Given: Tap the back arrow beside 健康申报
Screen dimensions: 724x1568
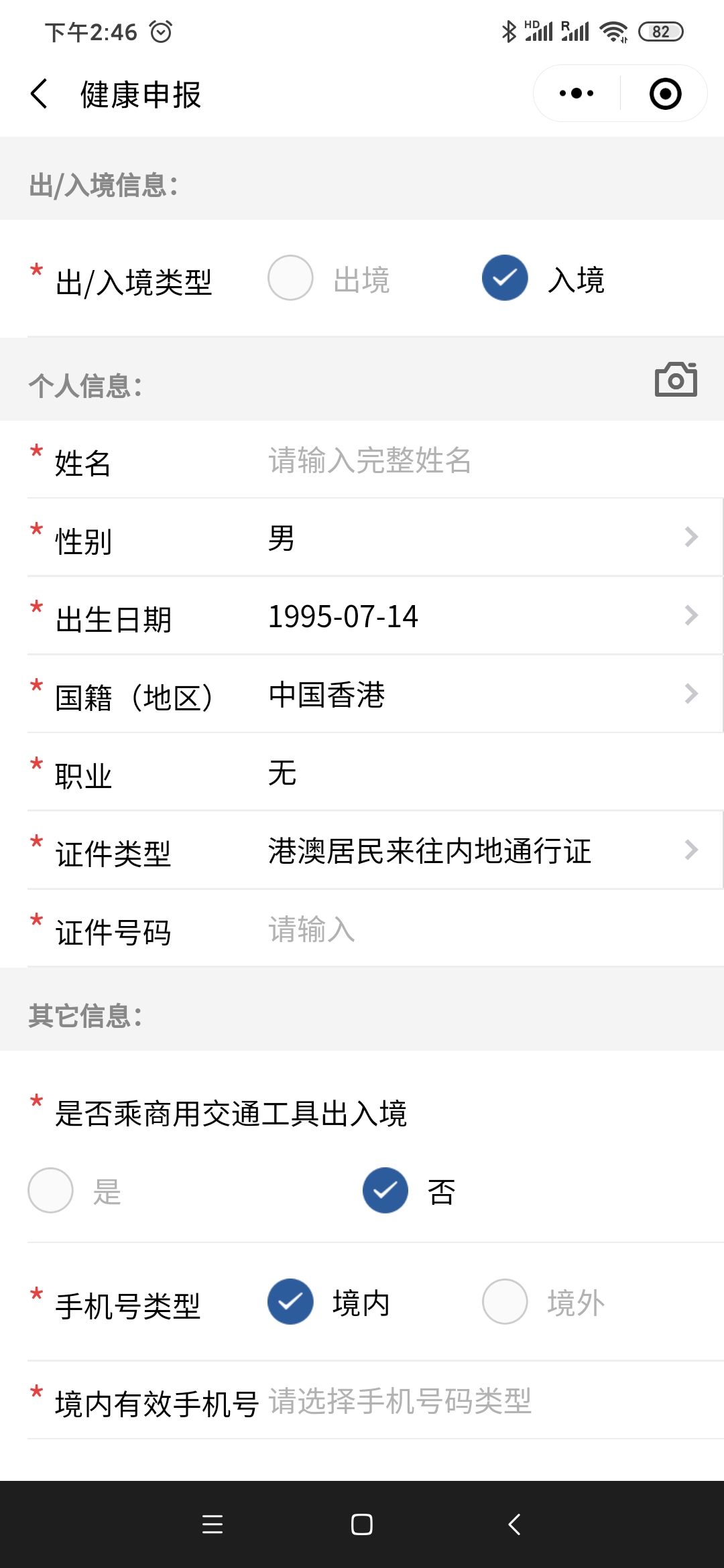Looking at the screenshot, I should coord(39,94).
